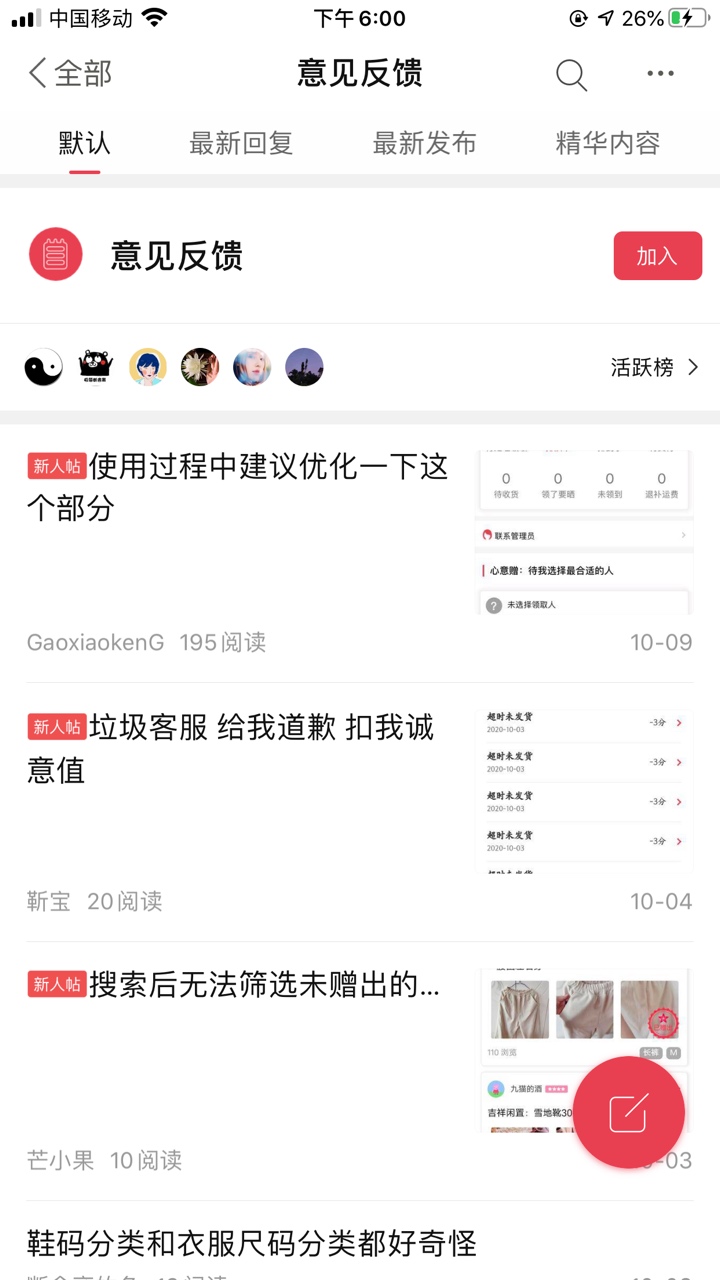This screenshot has width=720, height=1280.
Task: Switch to the 最新发布 tab
Action: coord(424,143)
